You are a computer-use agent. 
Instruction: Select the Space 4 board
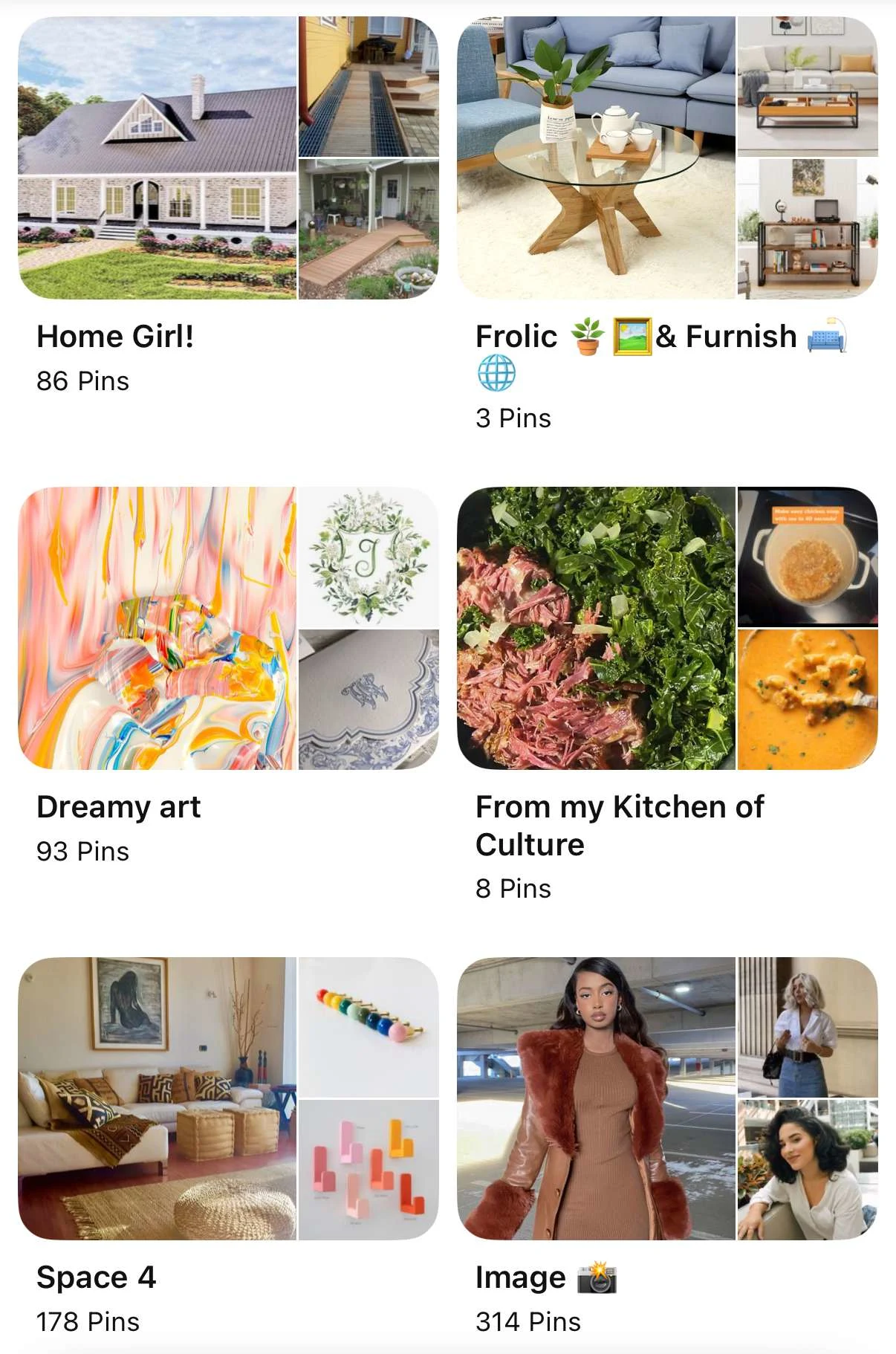[227, 1098]
